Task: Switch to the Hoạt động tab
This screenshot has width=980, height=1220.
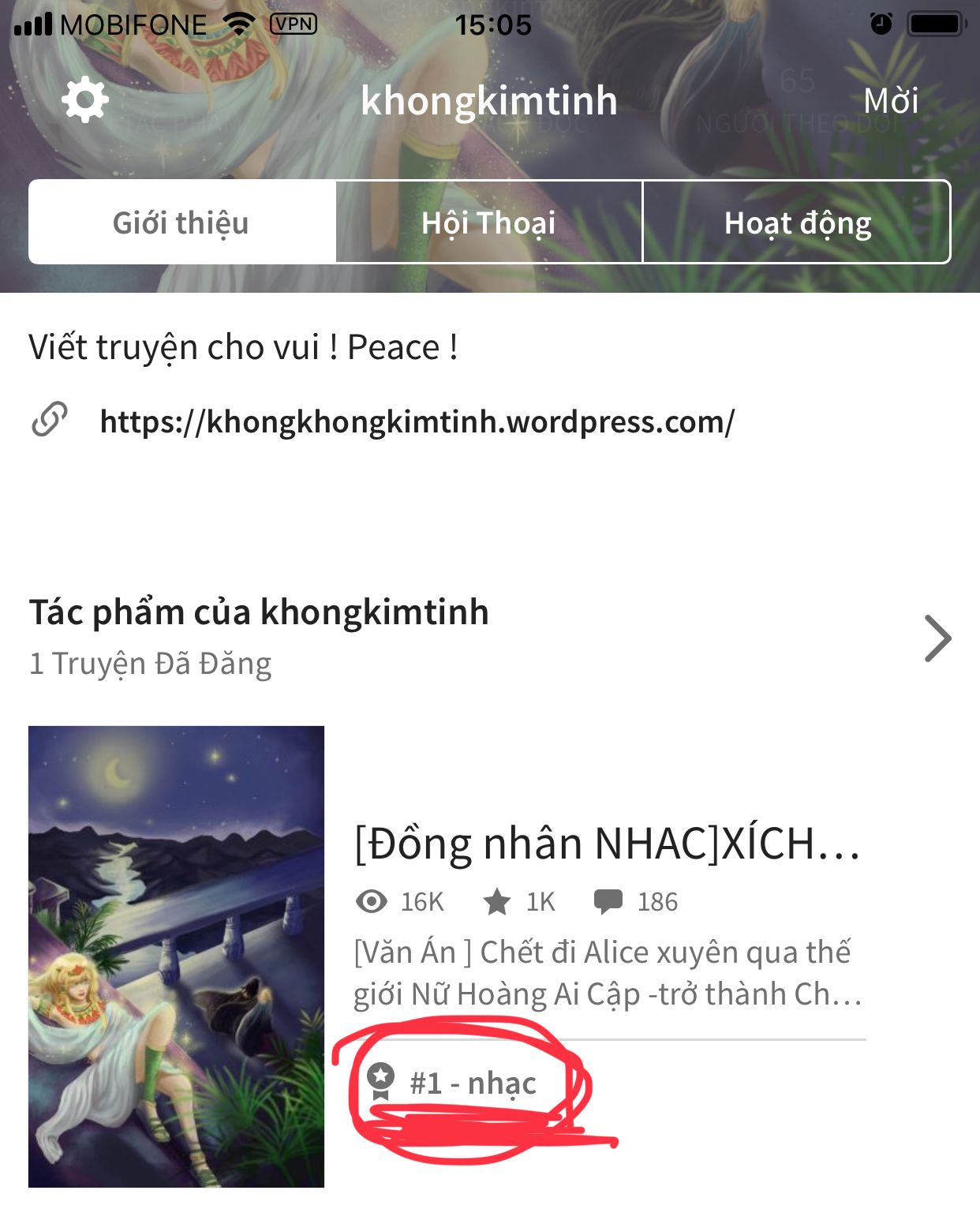Action: pyautogui.click(x=797, y=223)
